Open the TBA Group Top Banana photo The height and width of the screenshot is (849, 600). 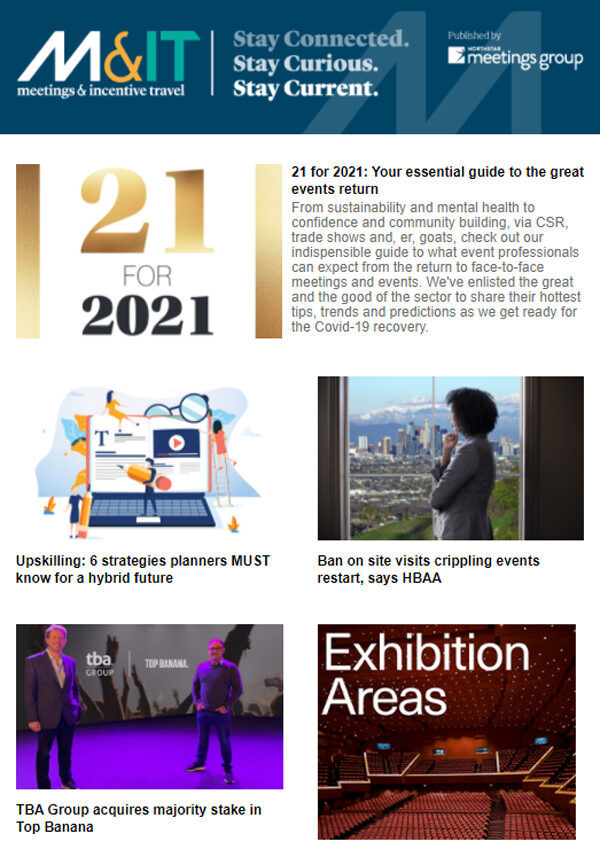(149, 707)
